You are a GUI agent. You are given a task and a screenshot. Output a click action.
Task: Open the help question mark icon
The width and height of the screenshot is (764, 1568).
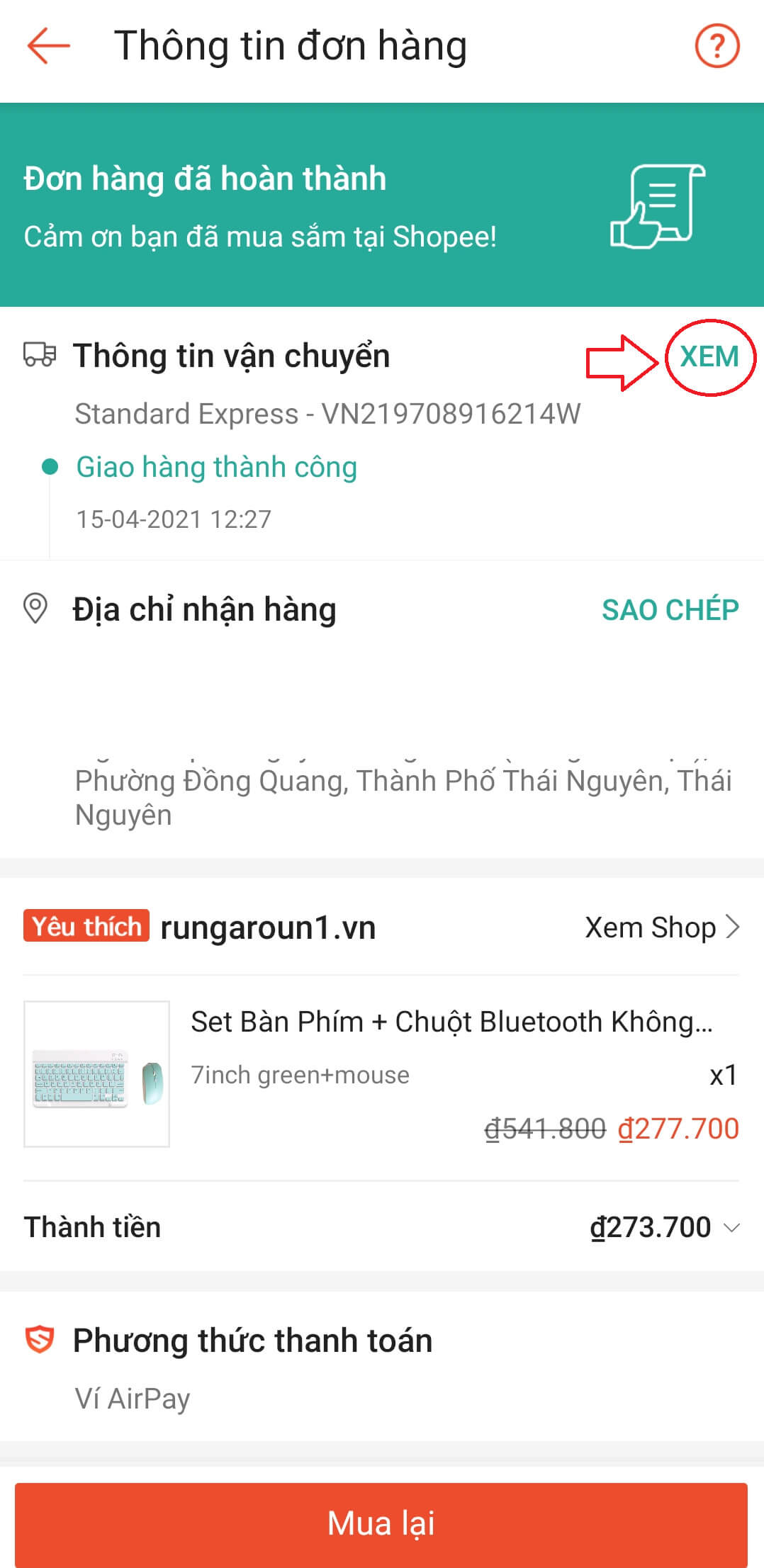point(719,45)
